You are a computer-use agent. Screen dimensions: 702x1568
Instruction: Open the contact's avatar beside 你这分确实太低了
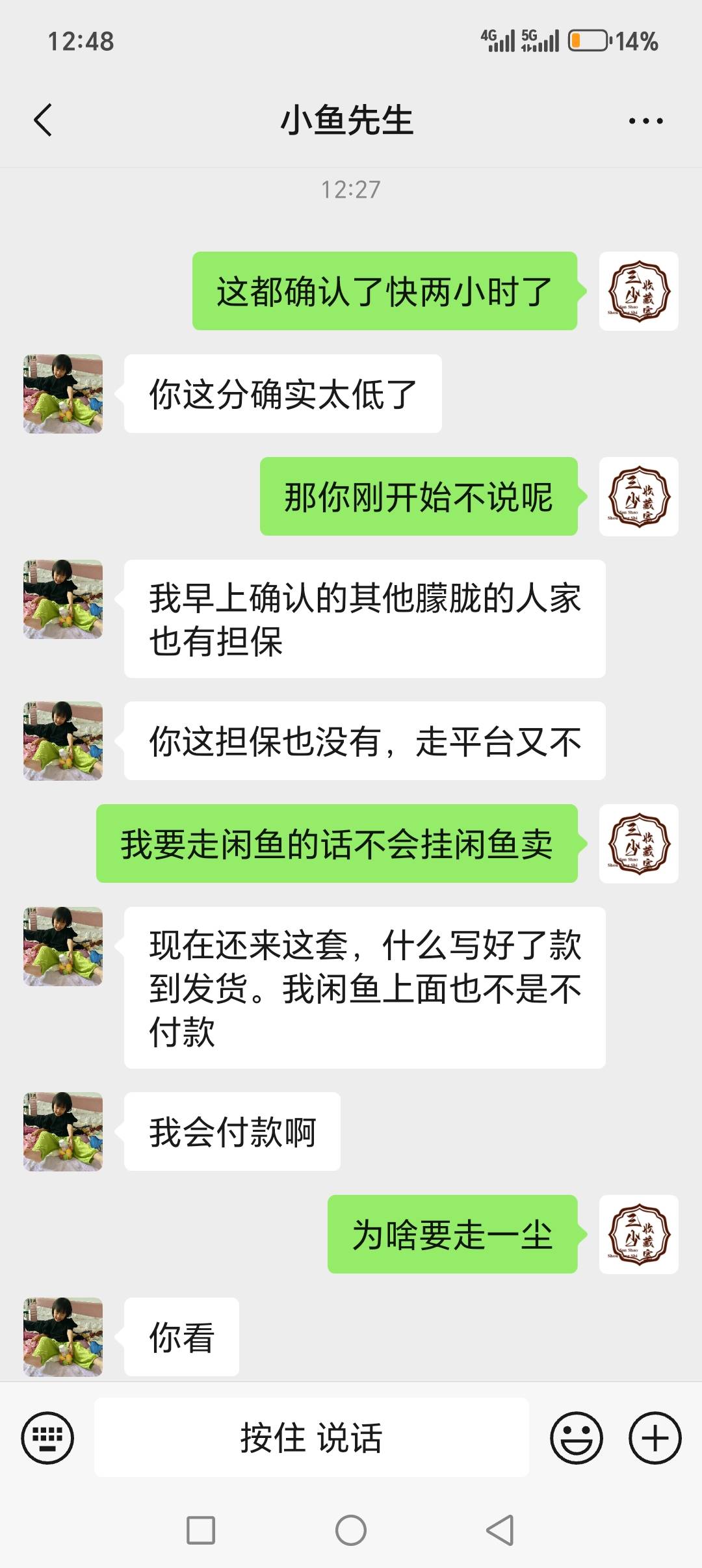[x=63, y=393]
